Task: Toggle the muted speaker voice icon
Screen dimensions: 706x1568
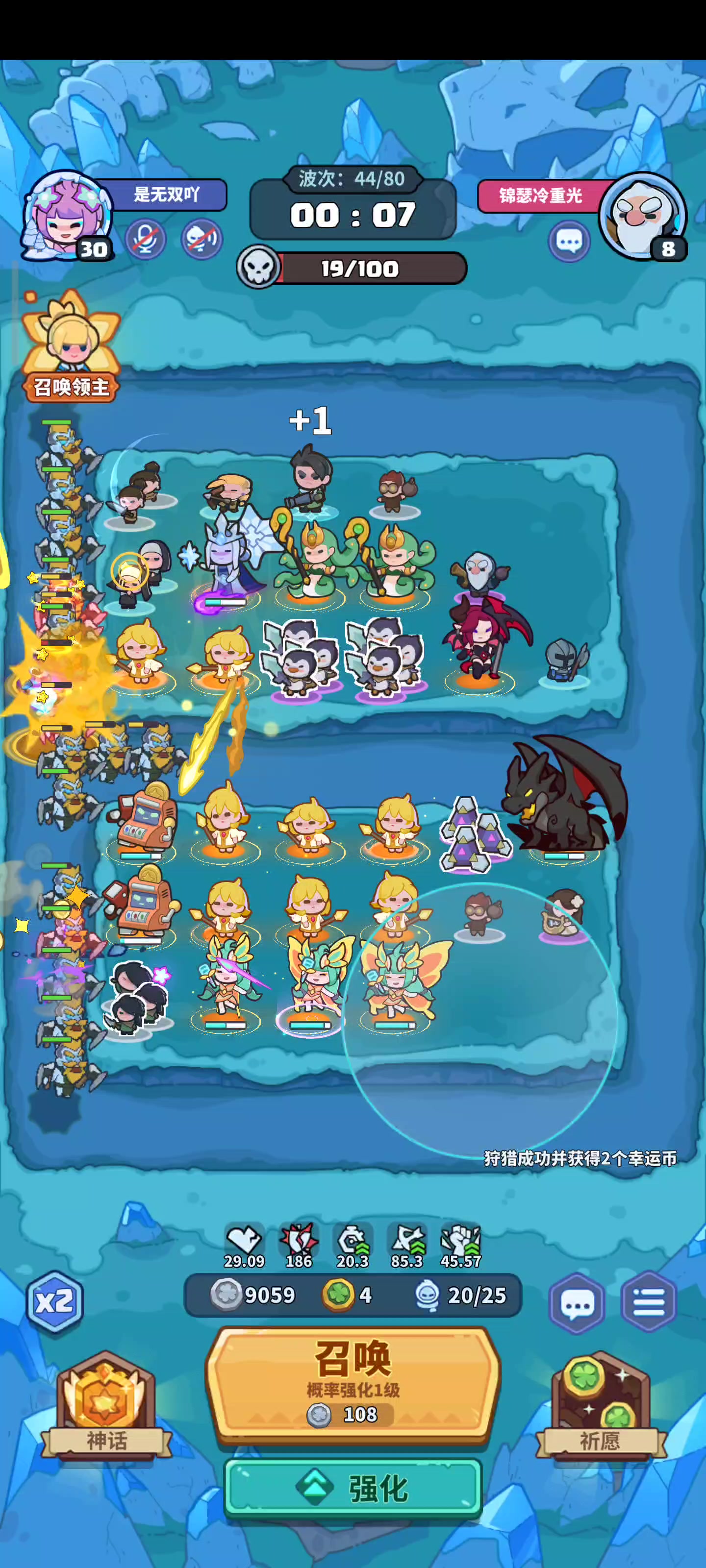Action: tap(202, 239)
